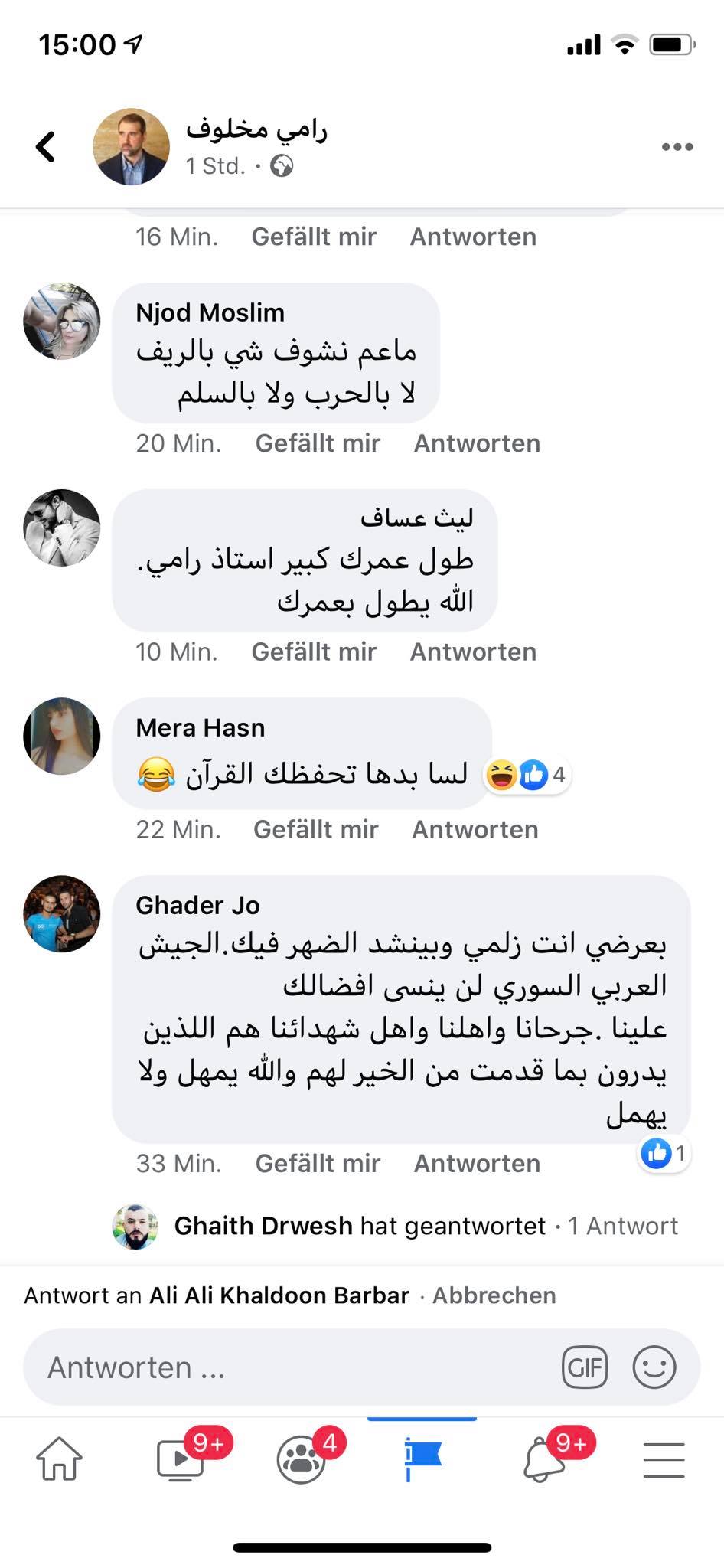724x1568 pixels.
Task: Switch to the Groups tab
Action: [302, 1459]
